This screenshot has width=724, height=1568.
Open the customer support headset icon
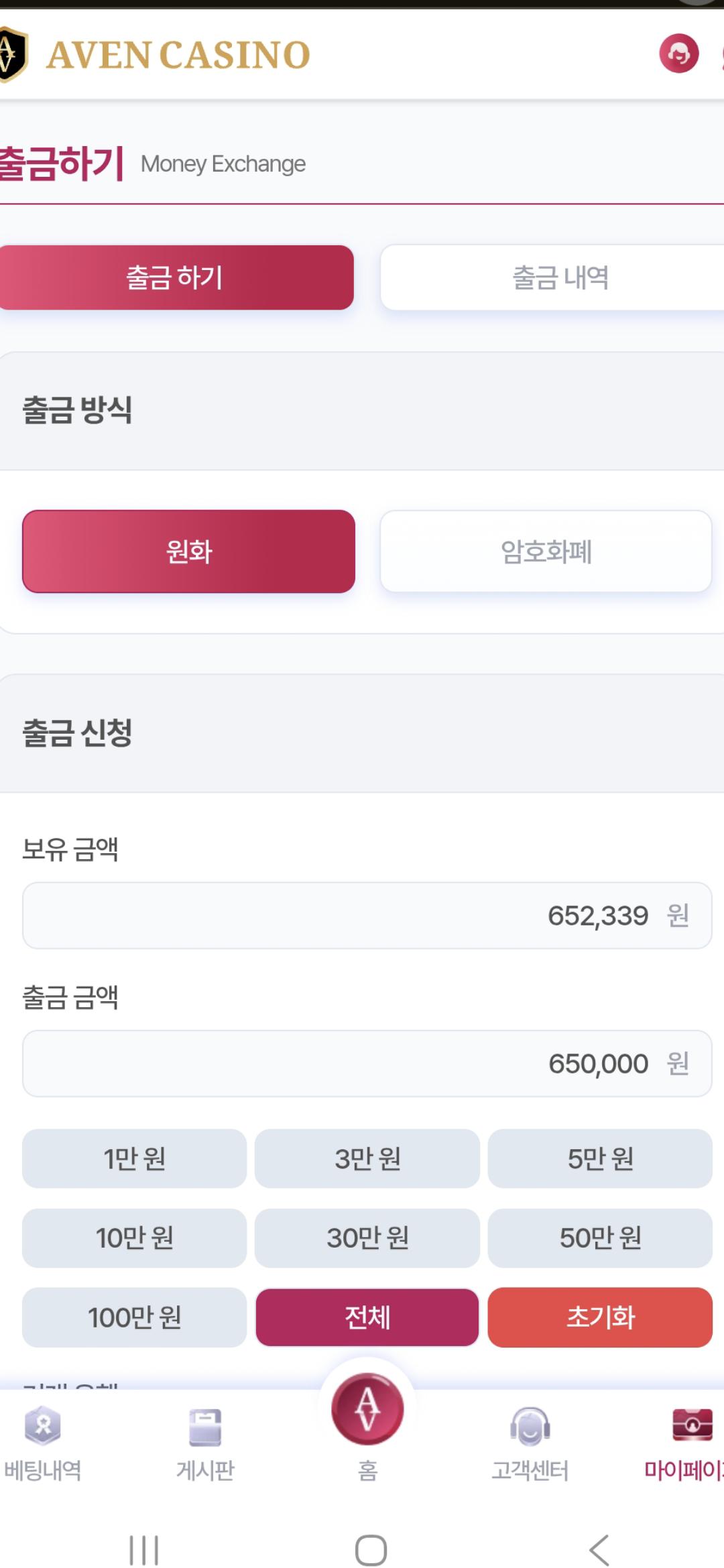coord(678,54)
